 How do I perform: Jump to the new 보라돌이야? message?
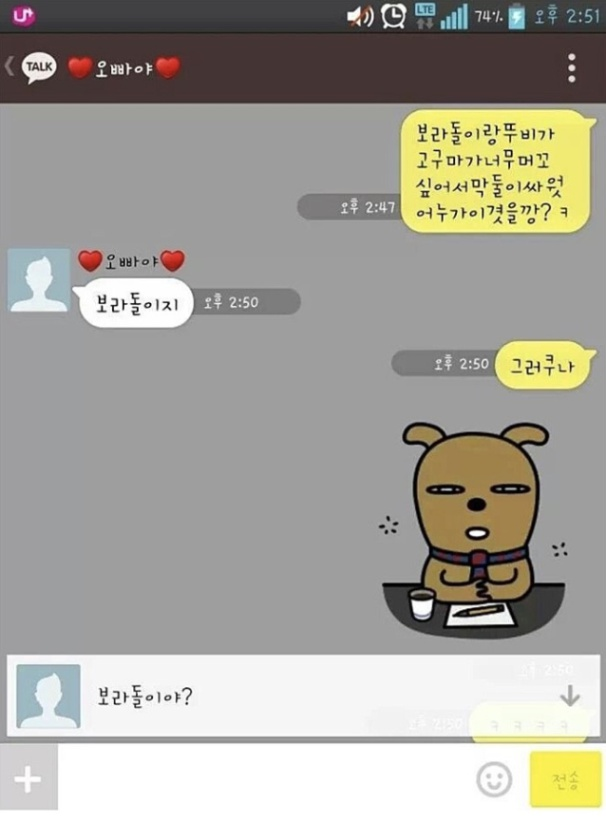tap(569, 696)
